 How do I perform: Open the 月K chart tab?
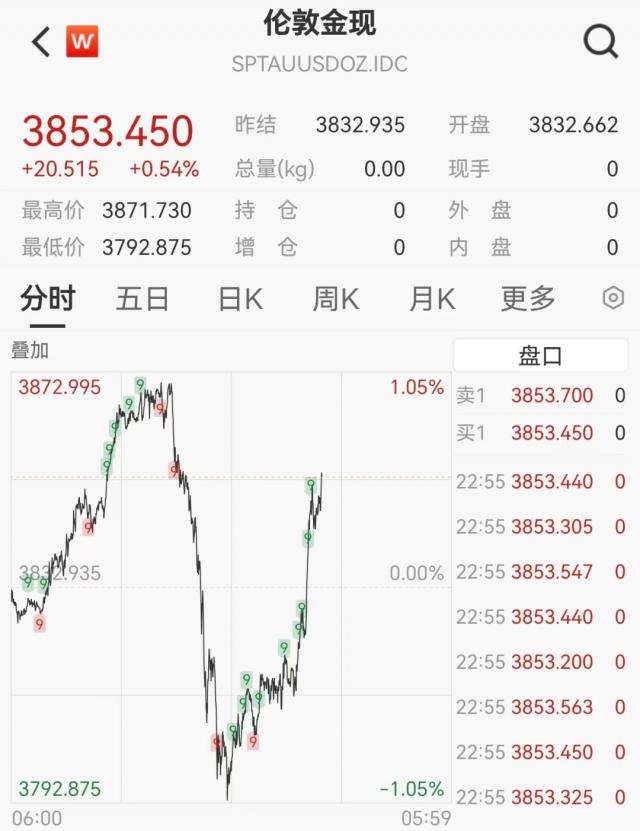tap(431, 298)
